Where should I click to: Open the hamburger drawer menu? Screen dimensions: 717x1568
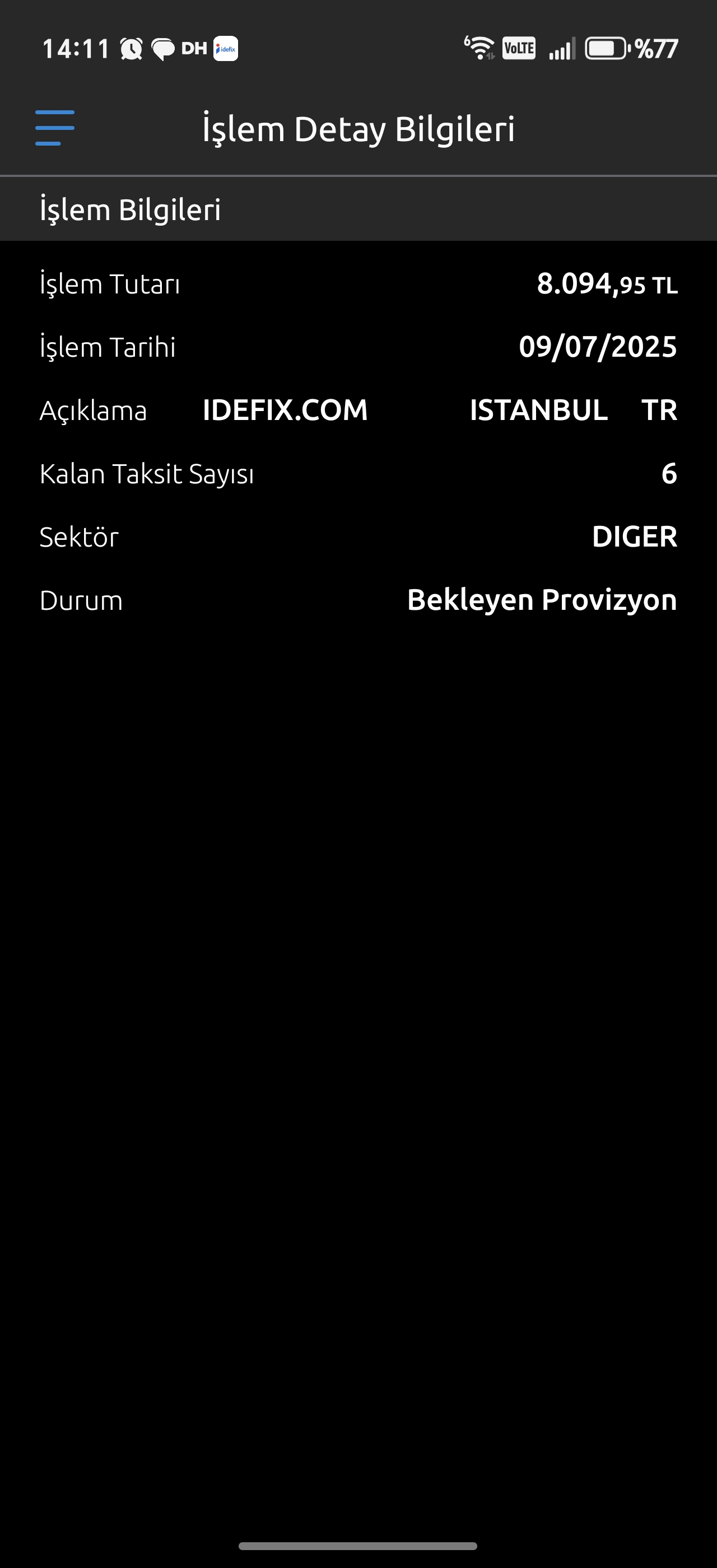[55, 128]
